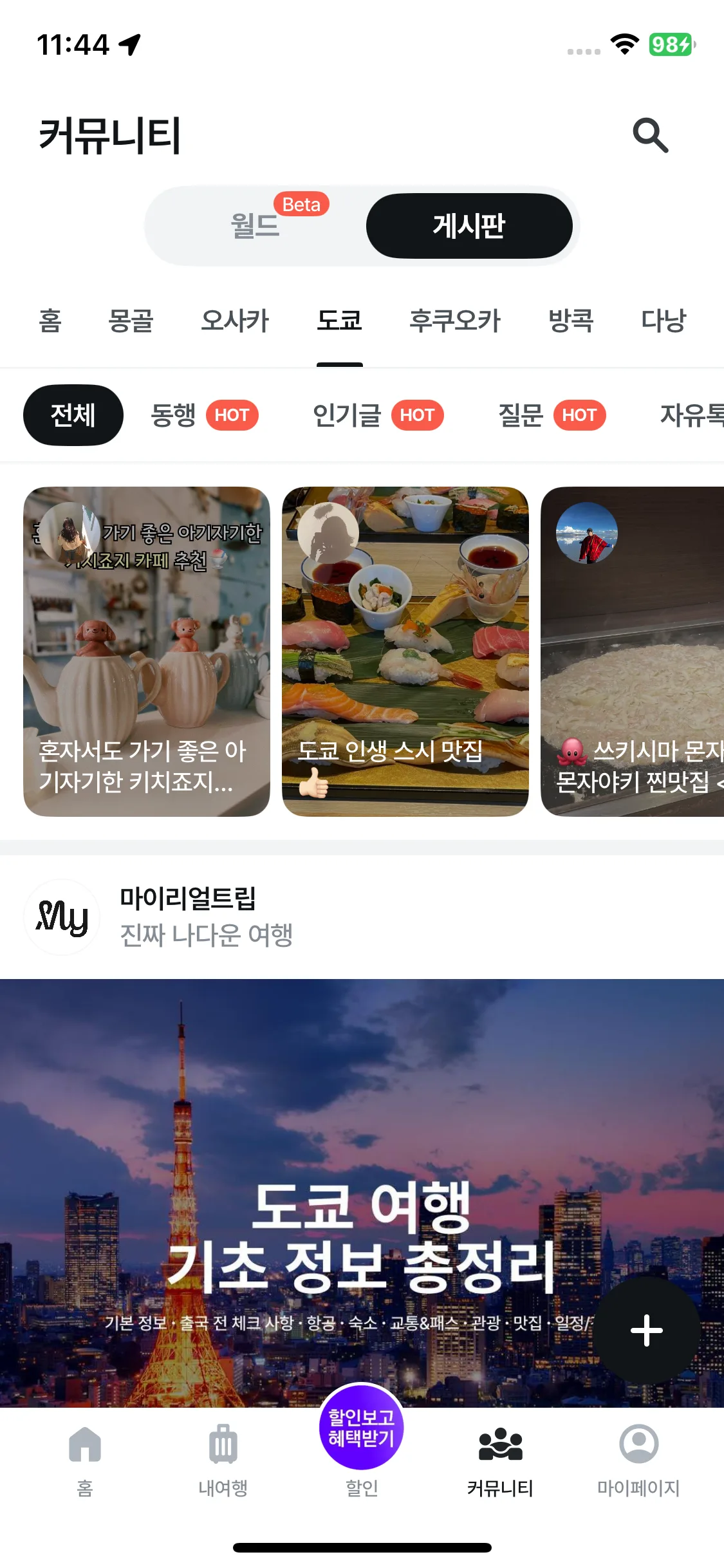Open the 키치조지 카페 추천 post card

coord(147,651)
